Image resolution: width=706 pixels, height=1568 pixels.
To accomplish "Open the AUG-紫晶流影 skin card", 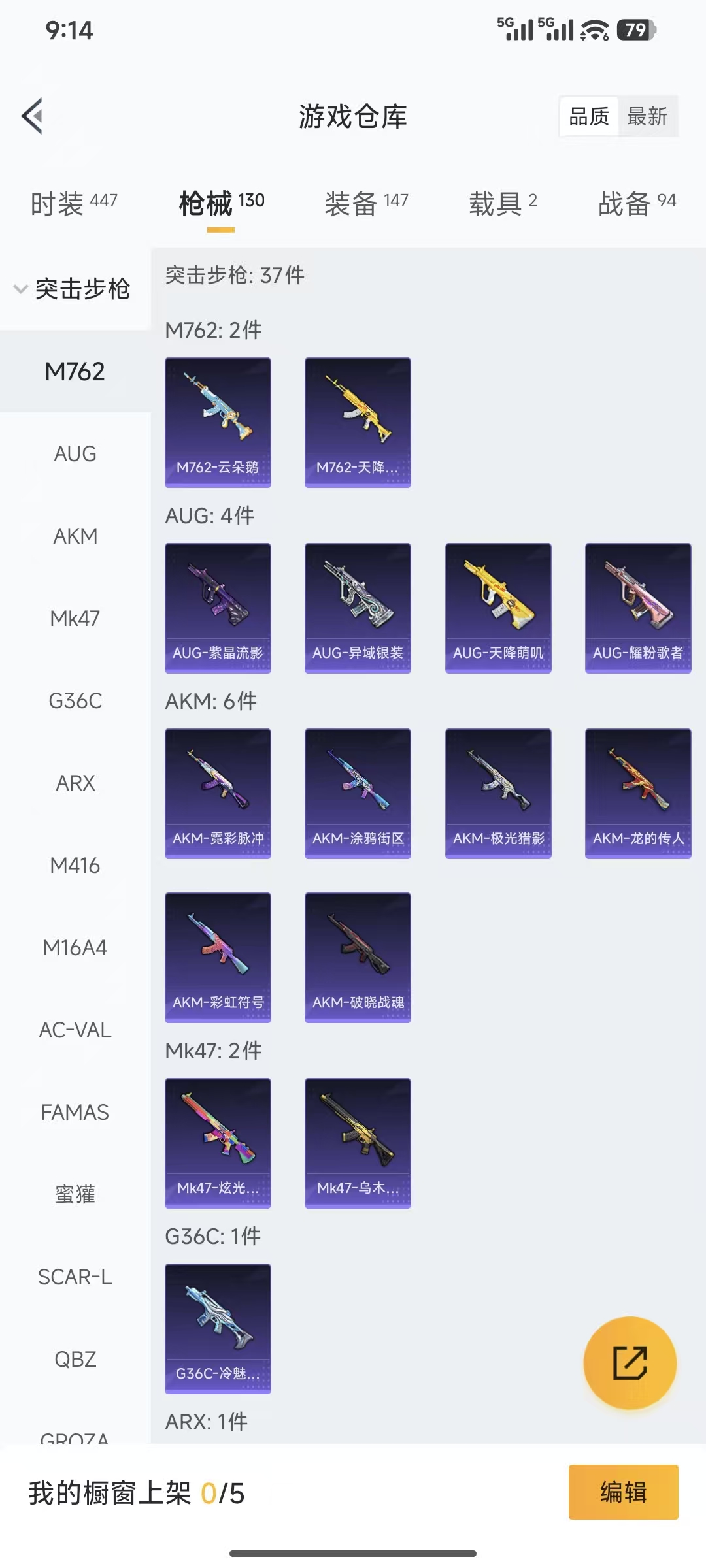I will (218, 608).
